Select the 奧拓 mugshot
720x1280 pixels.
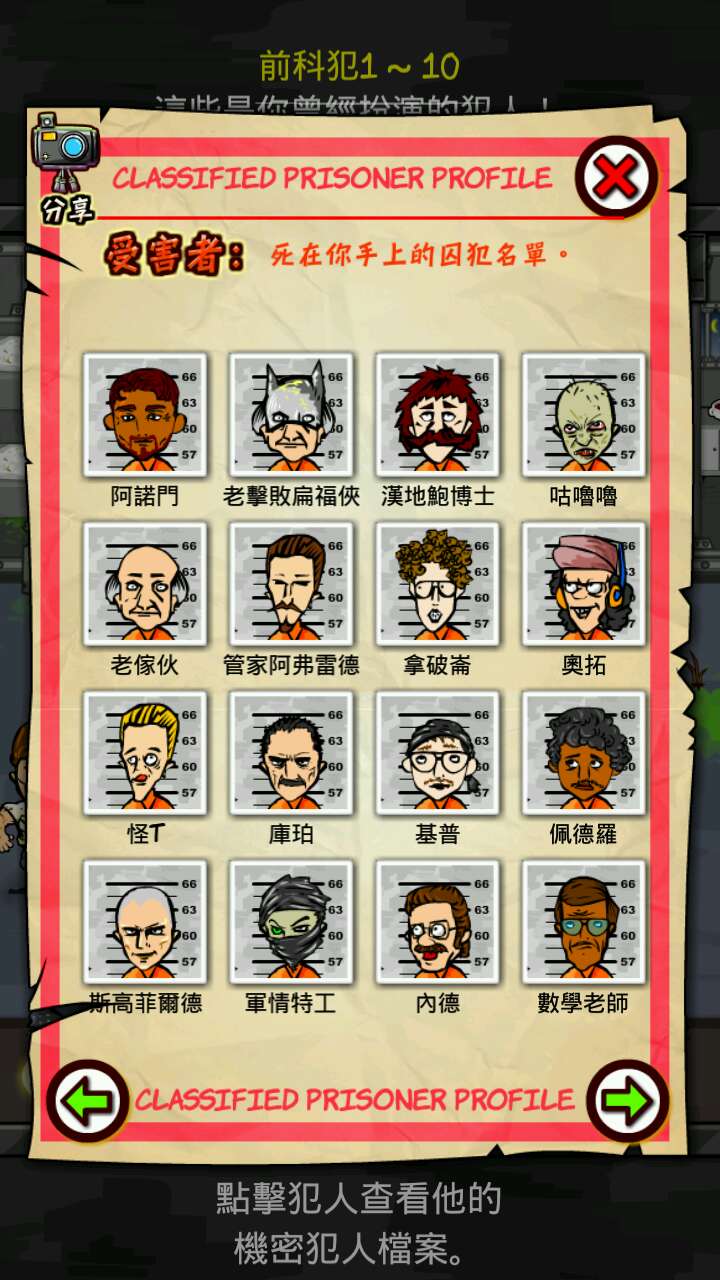click(x=583, y=583)
